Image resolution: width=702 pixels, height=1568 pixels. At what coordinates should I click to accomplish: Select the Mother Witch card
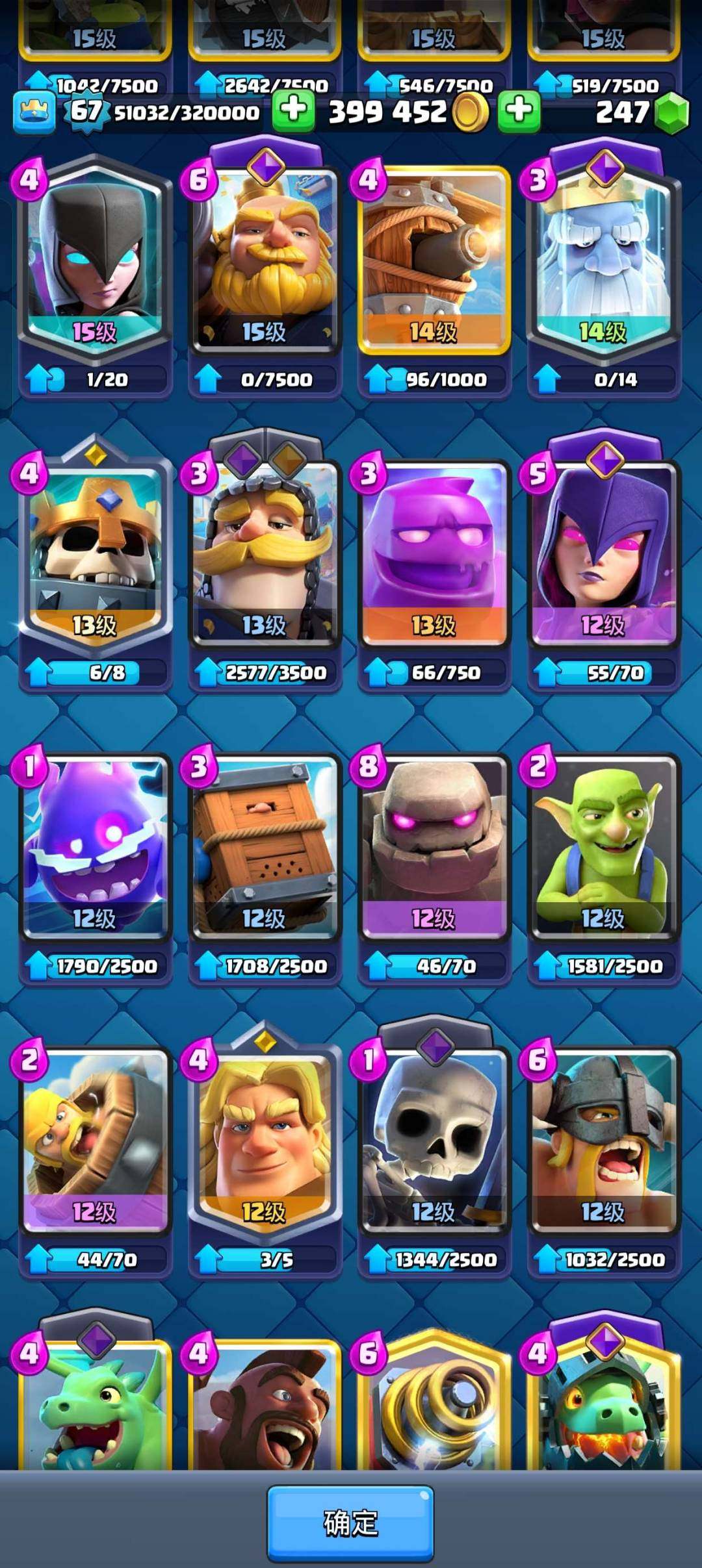pyautogui.click(x=603, y=552)
